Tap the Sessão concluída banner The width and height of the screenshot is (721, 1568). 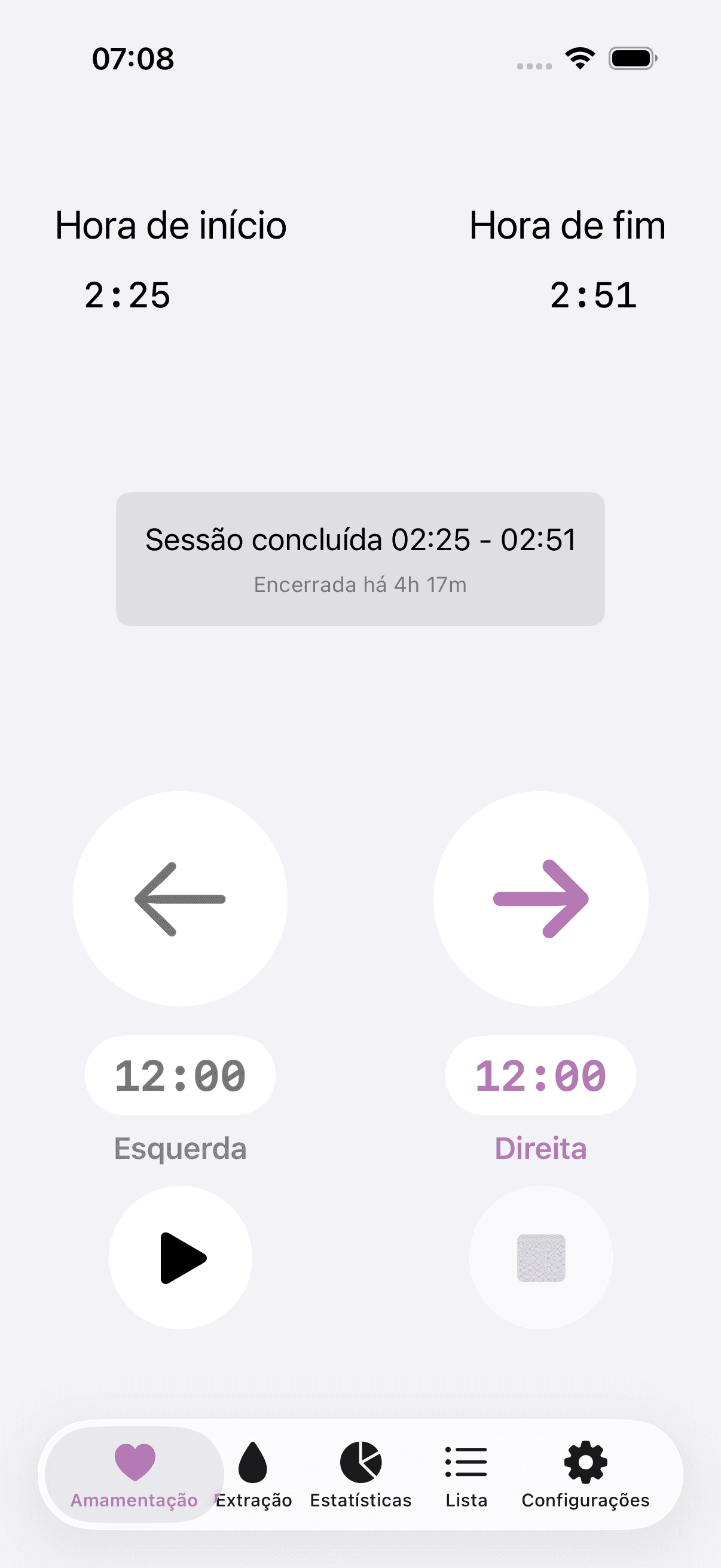(360, 558)
